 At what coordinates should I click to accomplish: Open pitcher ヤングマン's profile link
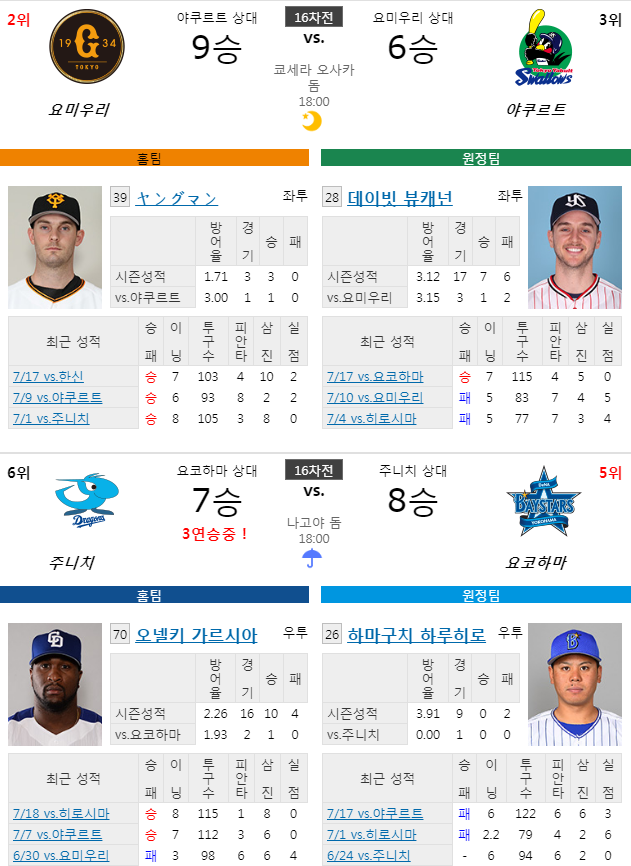(x=176, y=198)
